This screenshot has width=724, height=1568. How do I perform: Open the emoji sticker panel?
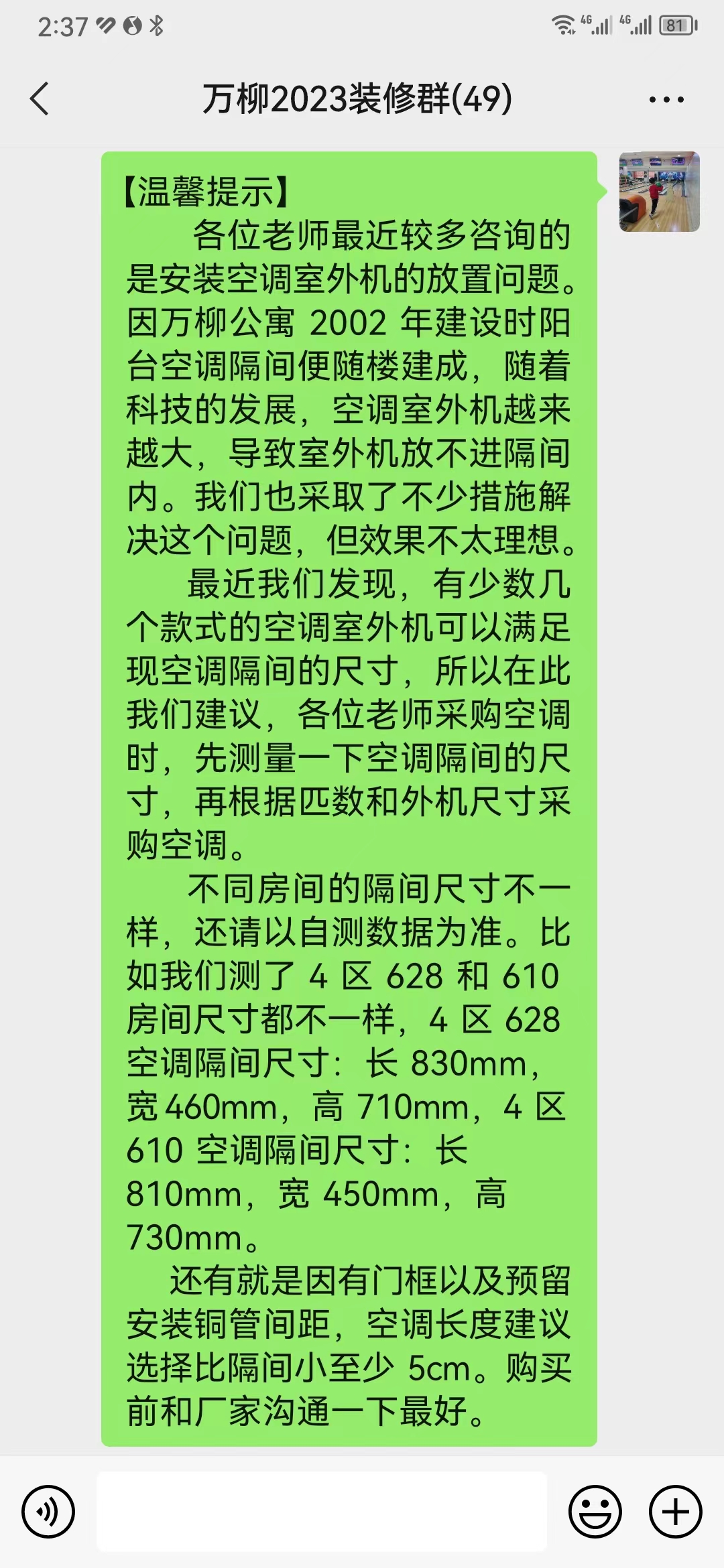[595, 1511]
